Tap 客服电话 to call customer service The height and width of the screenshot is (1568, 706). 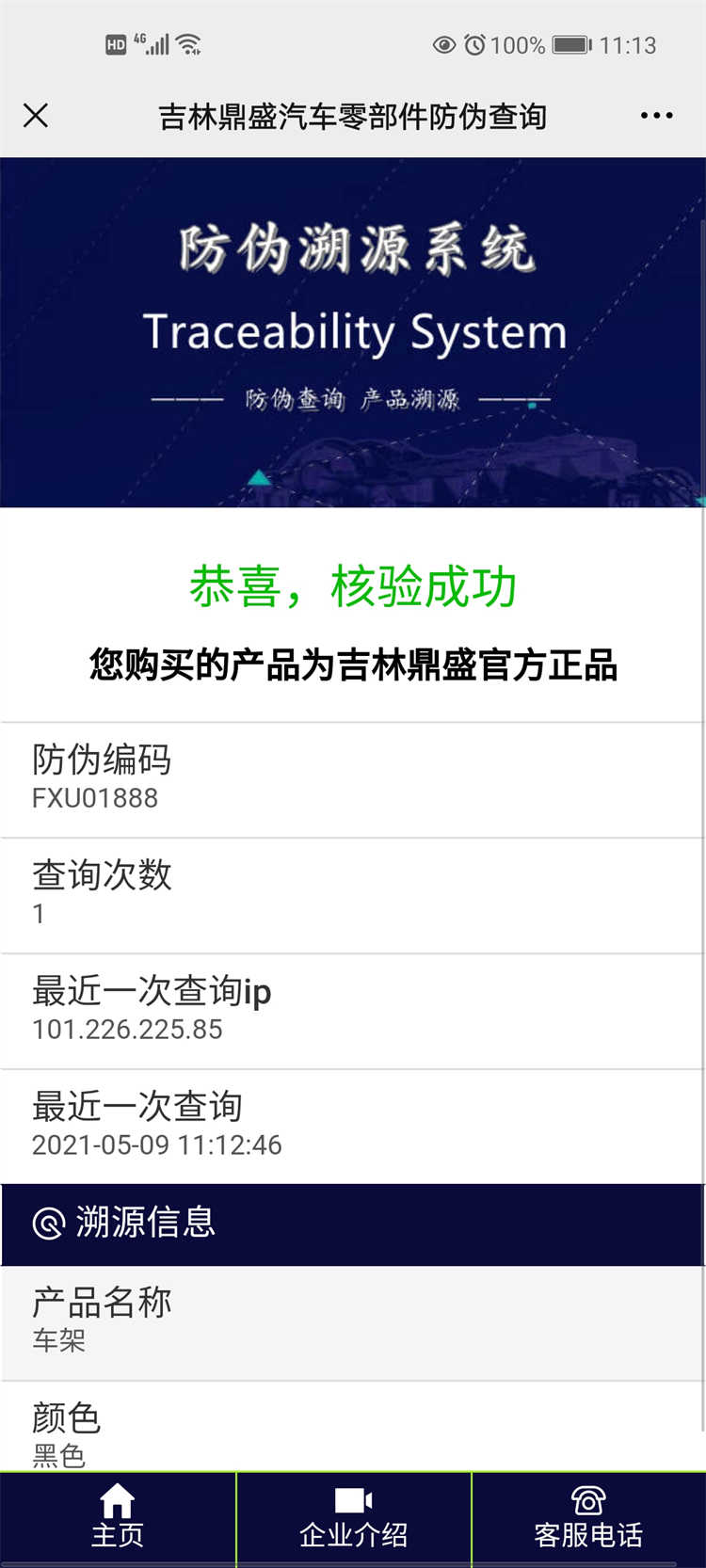tap(588, 1517)
